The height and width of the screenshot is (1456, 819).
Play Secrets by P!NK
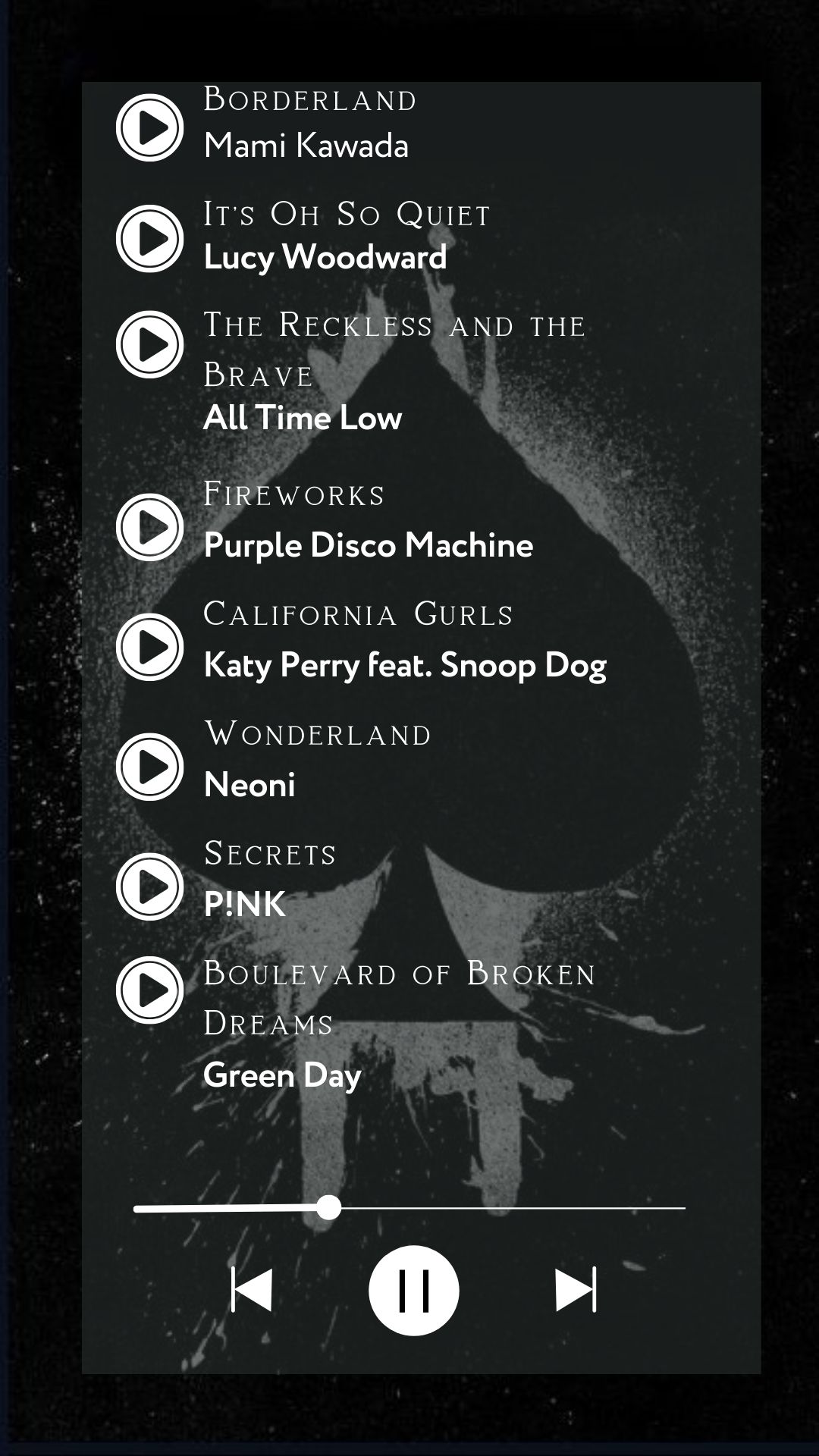tap(149, 886)
